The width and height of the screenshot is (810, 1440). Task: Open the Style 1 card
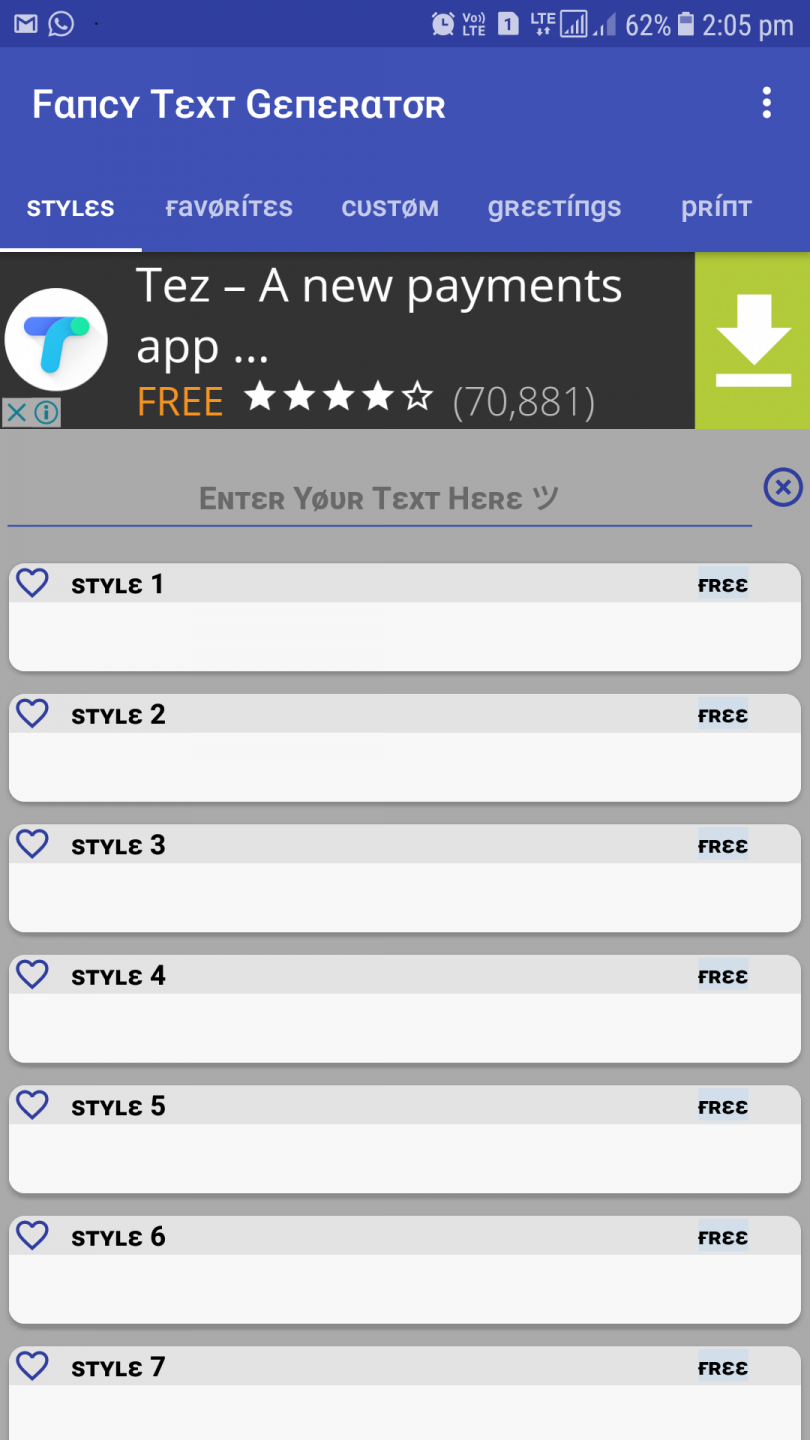click(x=404, y=636)
